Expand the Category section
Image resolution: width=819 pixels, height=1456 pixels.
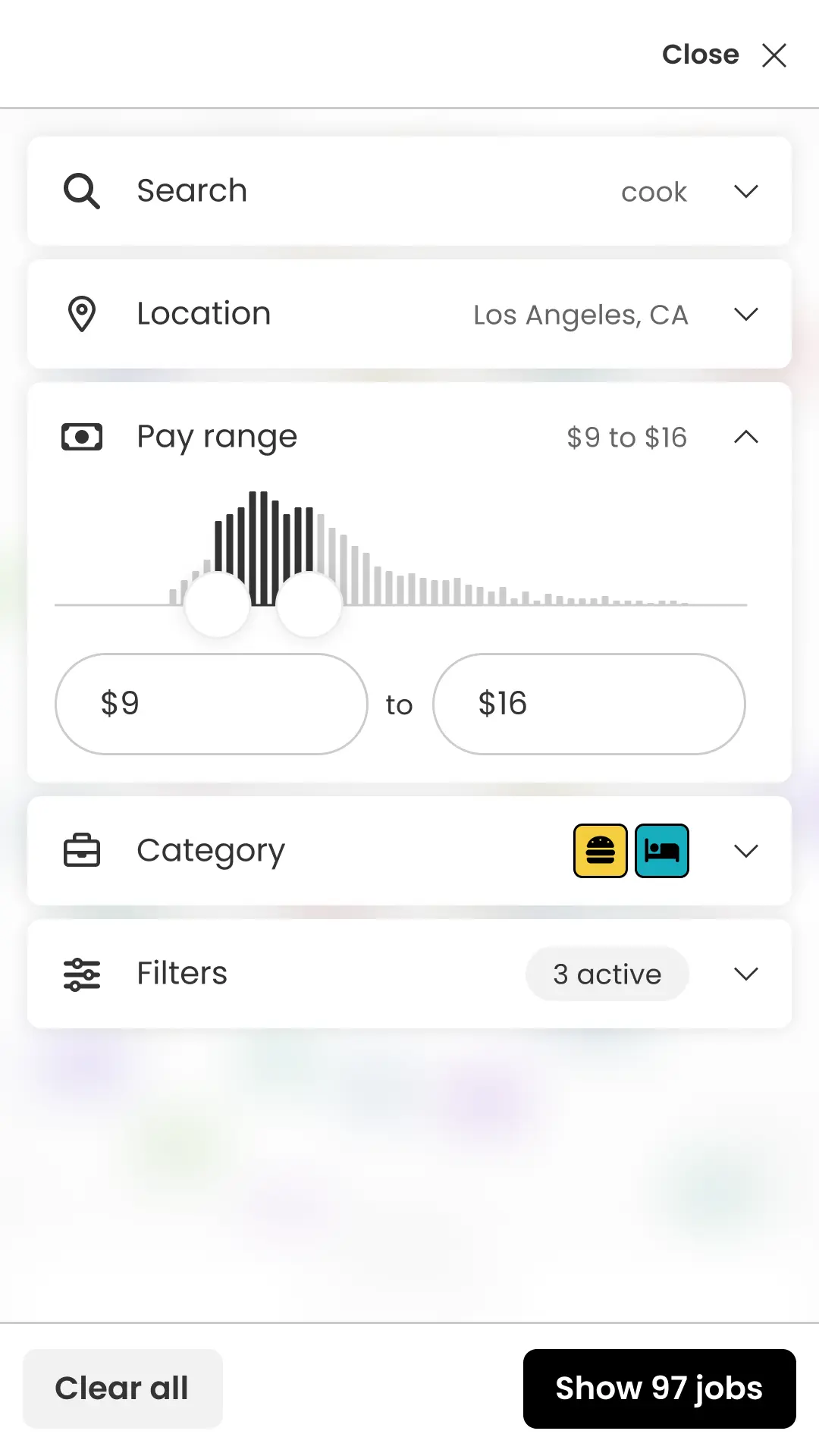(746, 851)
